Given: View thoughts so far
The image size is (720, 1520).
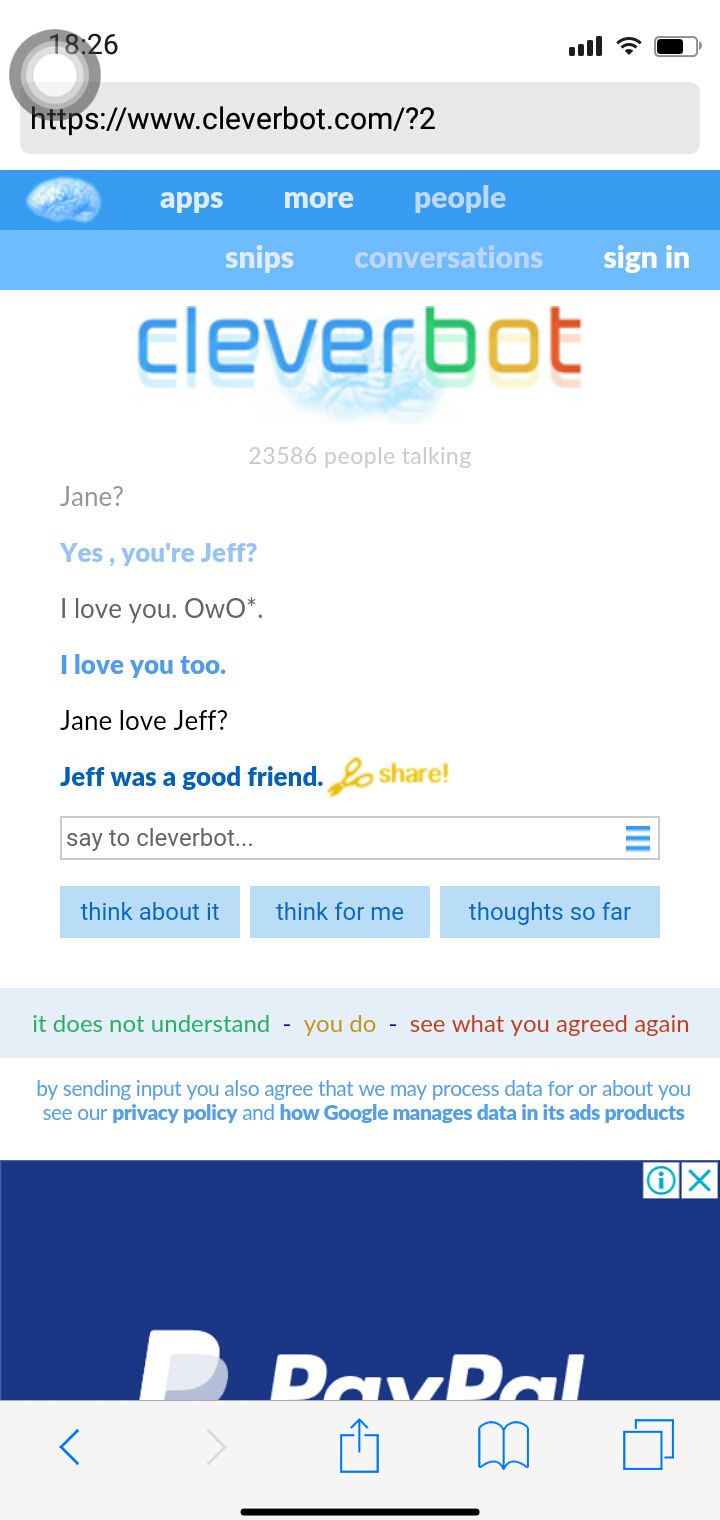Looking at the screenshot, I should pyautogui.click(x=549, y=912).
